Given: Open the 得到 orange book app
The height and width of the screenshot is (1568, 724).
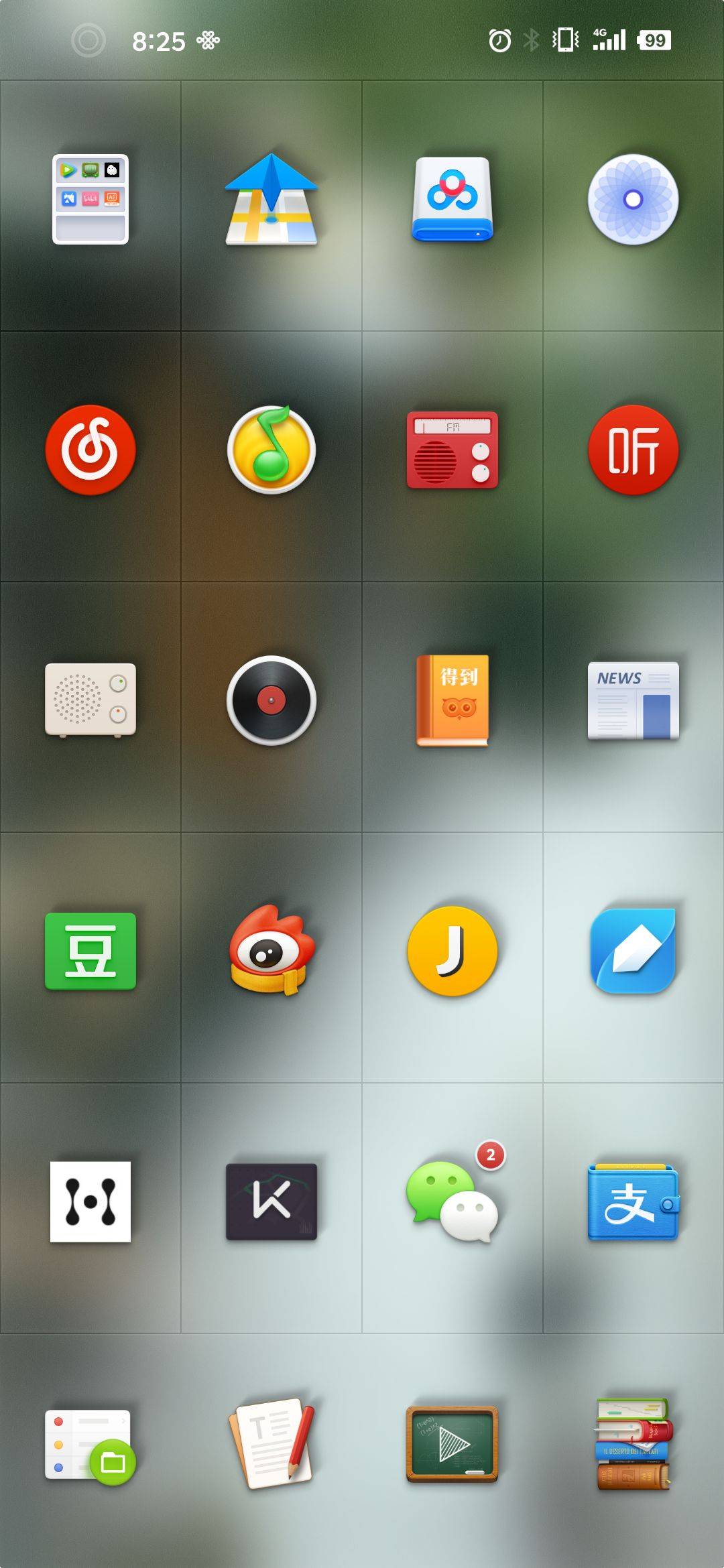Looking at the screenshot, I should pyautogui.click(x=452, y=700).
